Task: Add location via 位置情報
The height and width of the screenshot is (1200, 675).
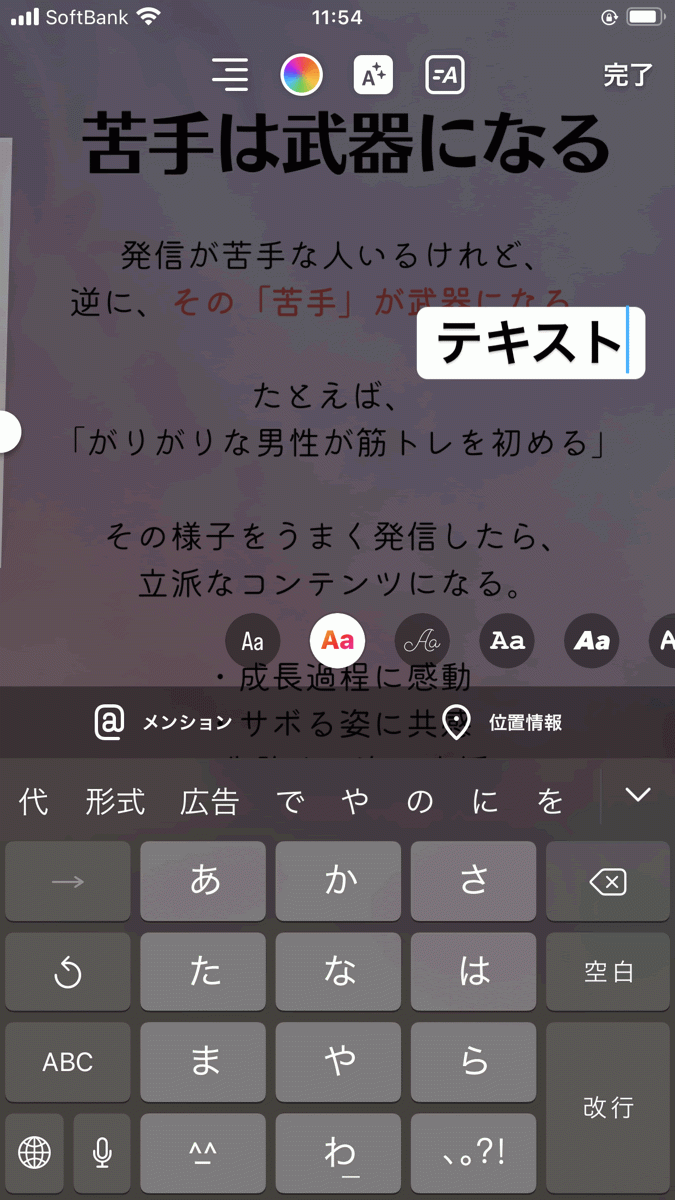Action: pyautogui.click(x=503, y=722)
